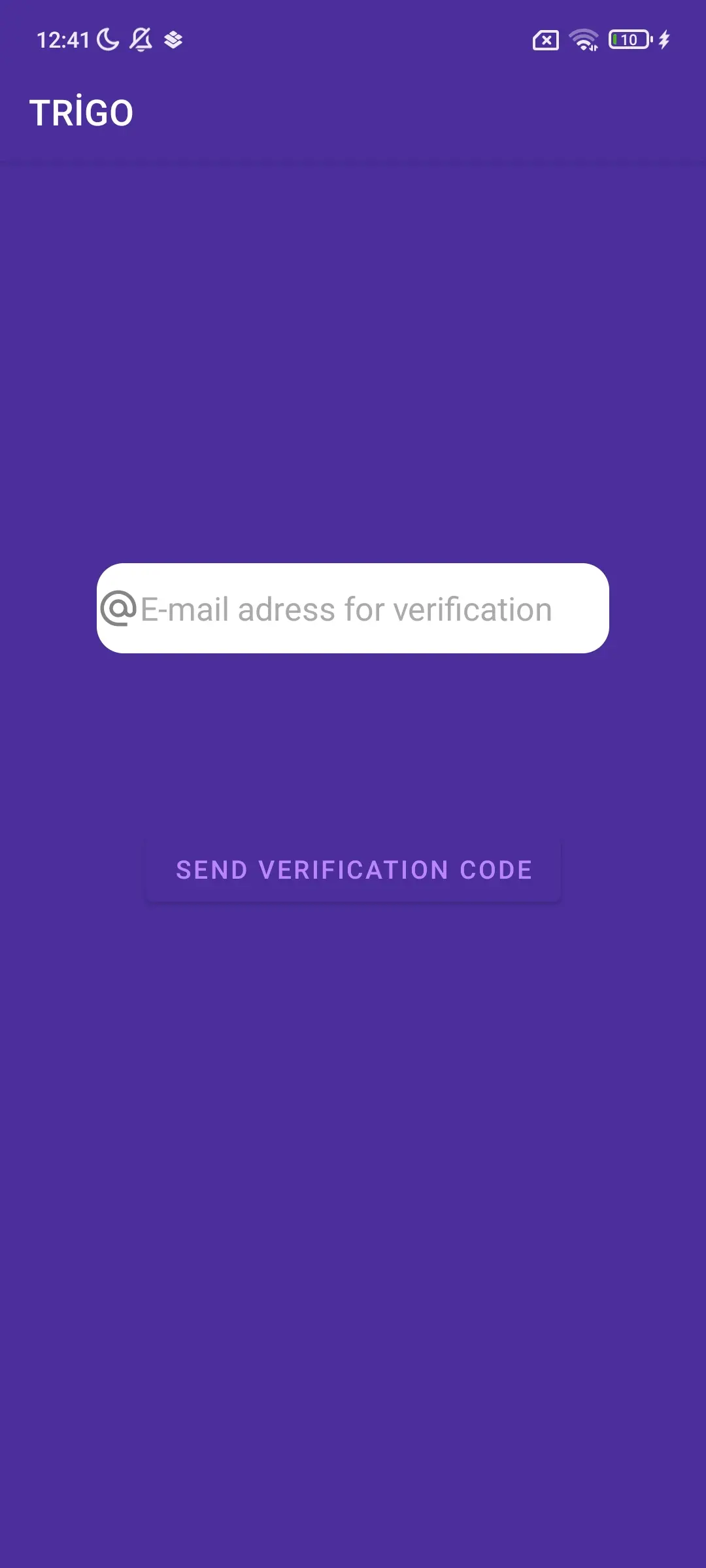Tap the Send Verification Code button
Image resolution: width=706 pixels, height=1568 pixels.
pos(354,870)
